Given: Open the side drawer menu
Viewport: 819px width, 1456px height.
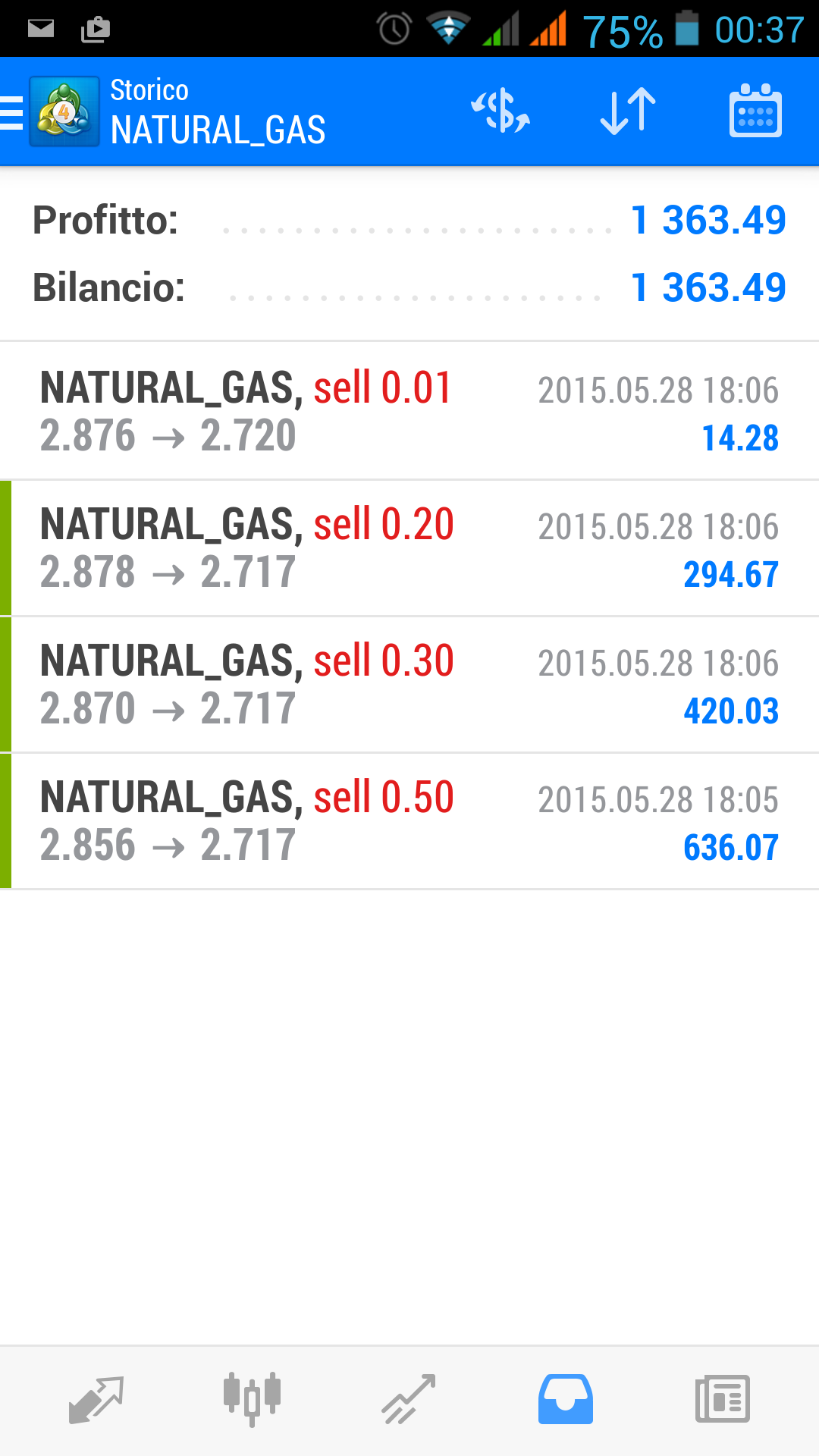Looking at the screenshot, I should click(14, 113).
